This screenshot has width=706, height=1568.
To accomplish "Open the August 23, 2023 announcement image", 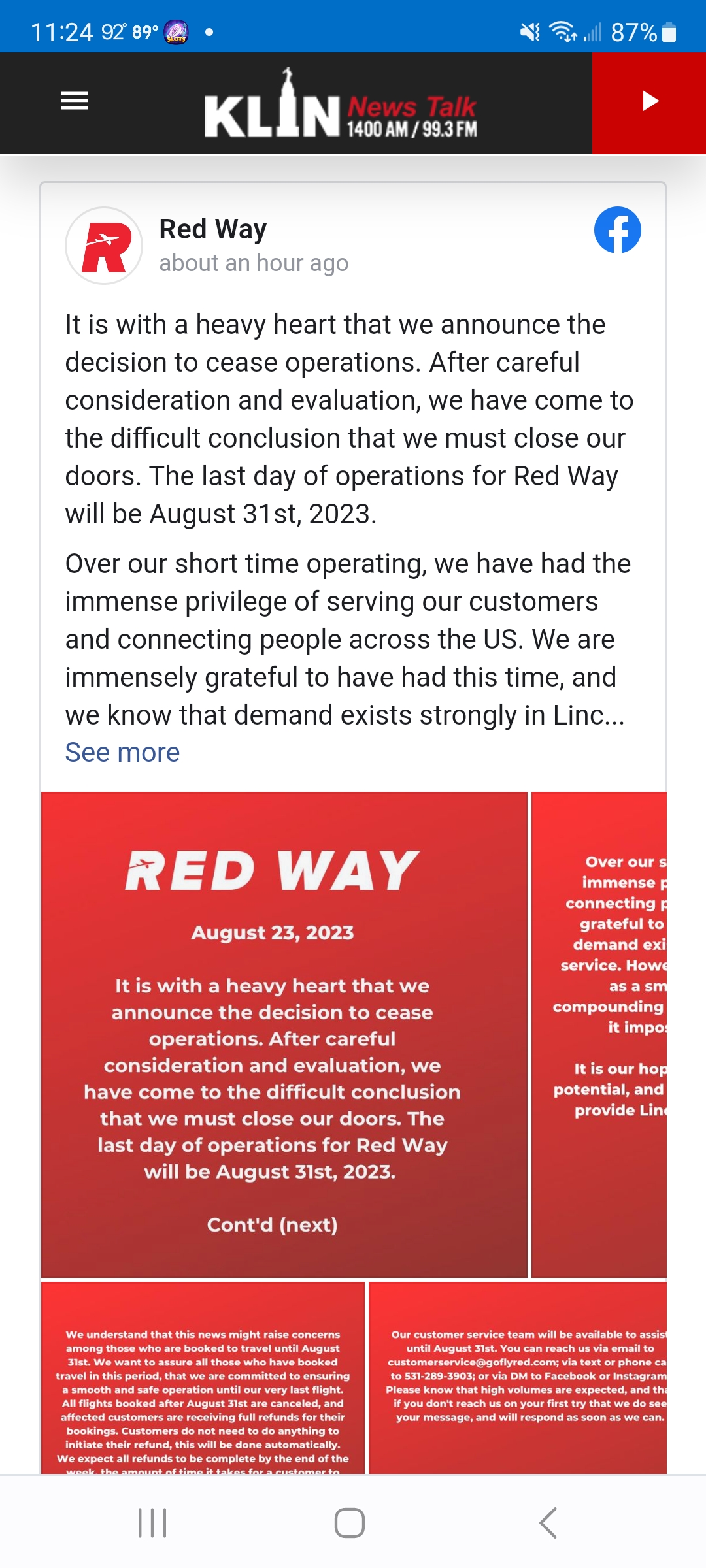I will tap(284, 1034).
